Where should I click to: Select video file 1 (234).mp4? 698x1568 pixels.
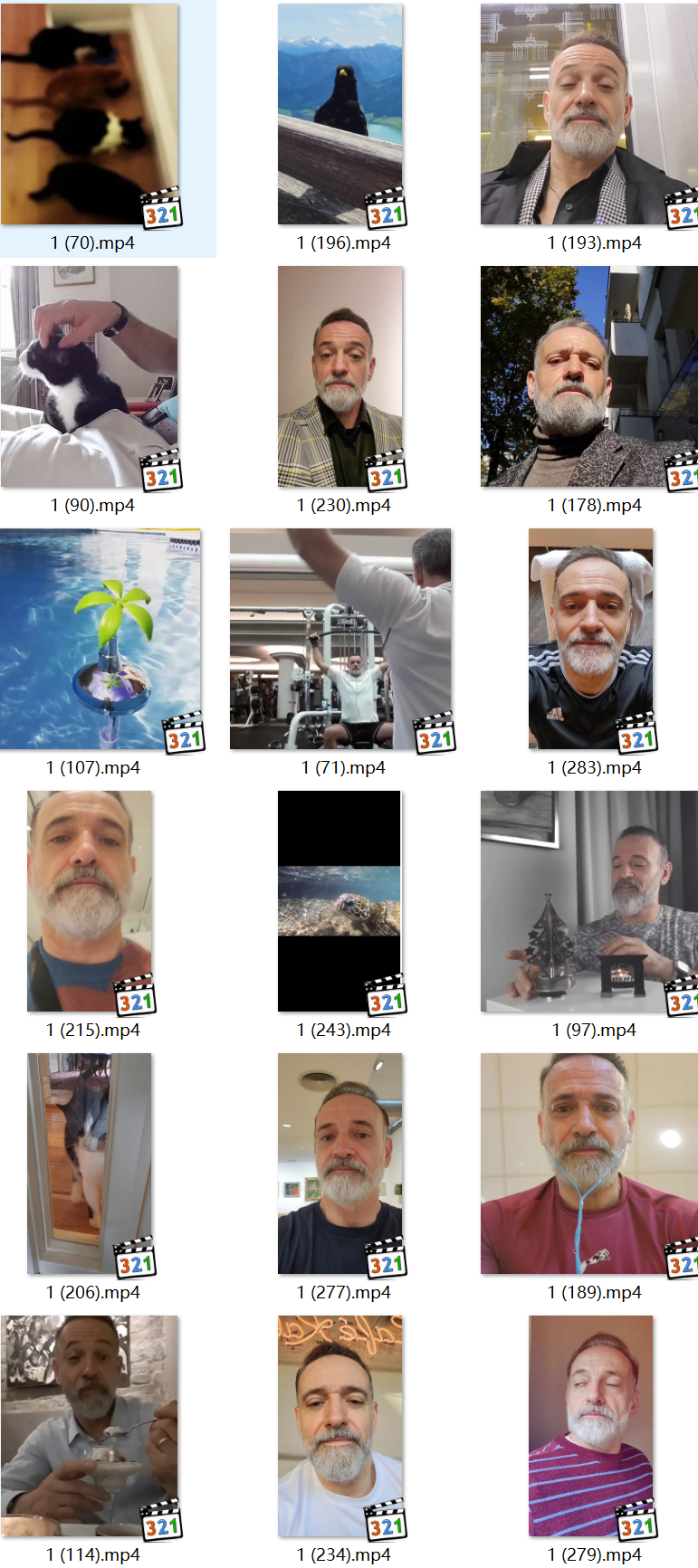tap(340, 1426)
